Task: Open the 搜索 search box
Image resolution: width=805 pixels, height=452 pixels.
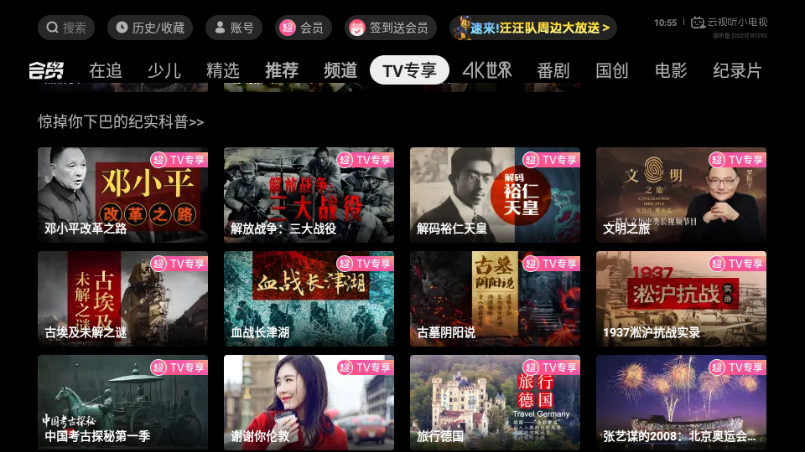Action: pyautogui.click(x=66, y=28)
